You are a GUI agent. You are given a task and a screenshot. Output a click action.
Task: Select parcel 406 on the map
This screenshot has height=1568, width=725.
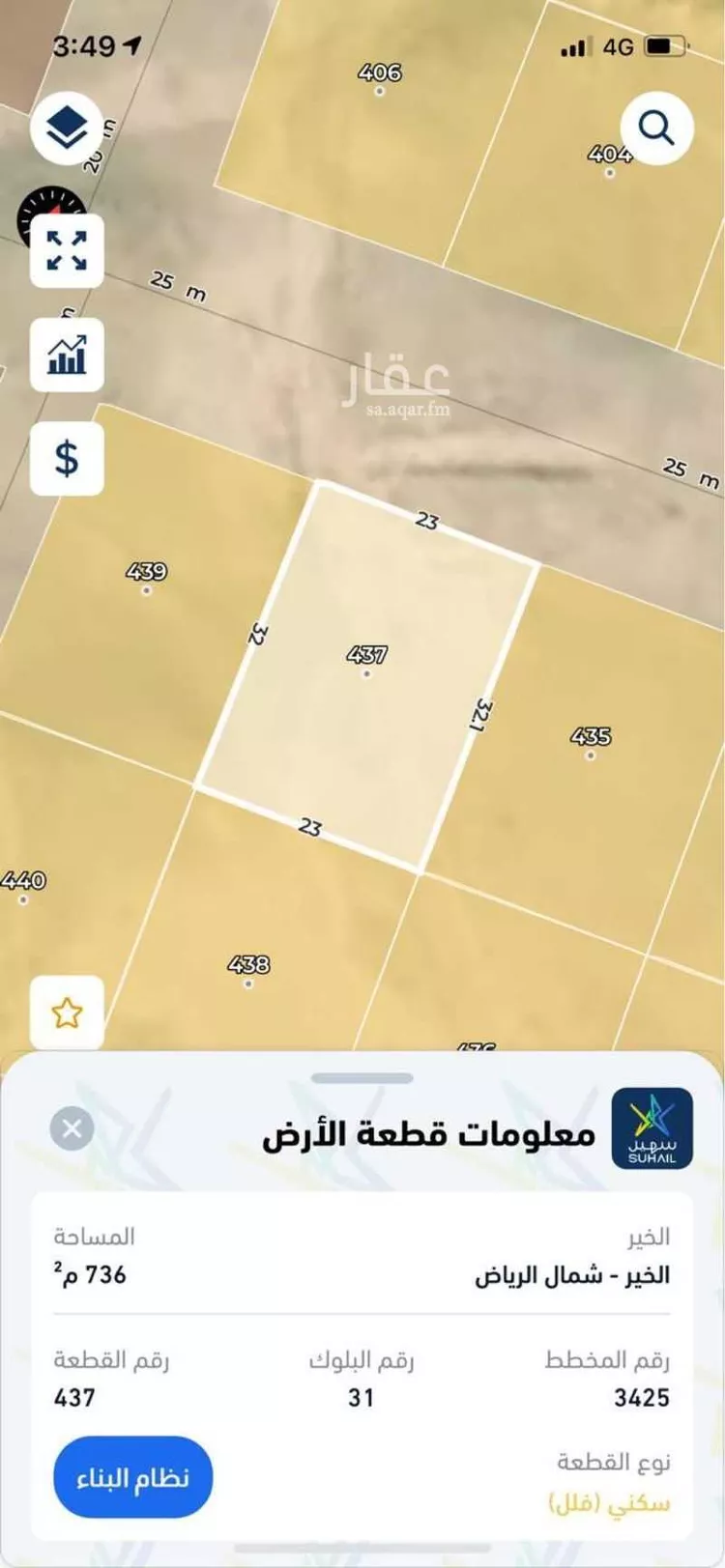click(379, 80)
